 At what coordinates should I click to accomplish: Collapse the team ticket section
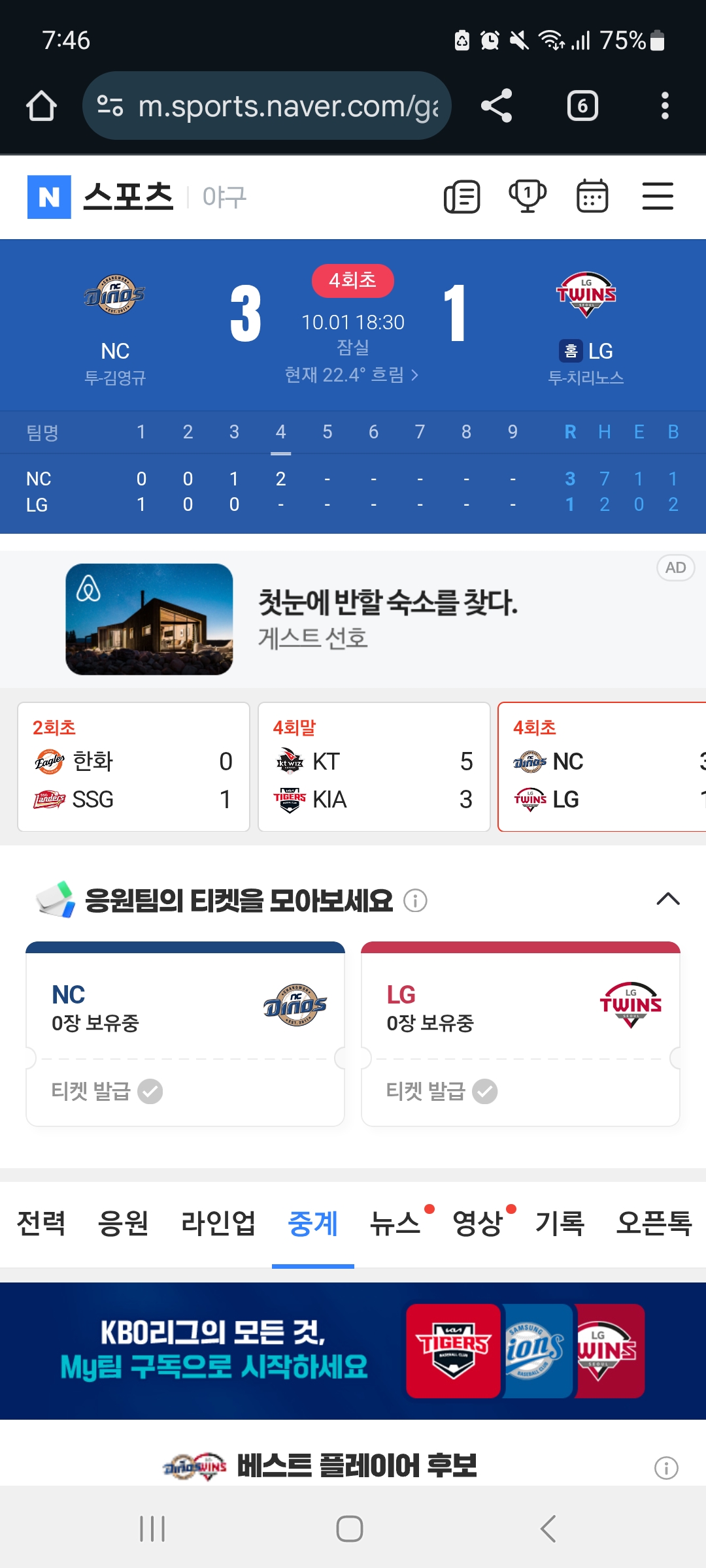tap(668, 900)
